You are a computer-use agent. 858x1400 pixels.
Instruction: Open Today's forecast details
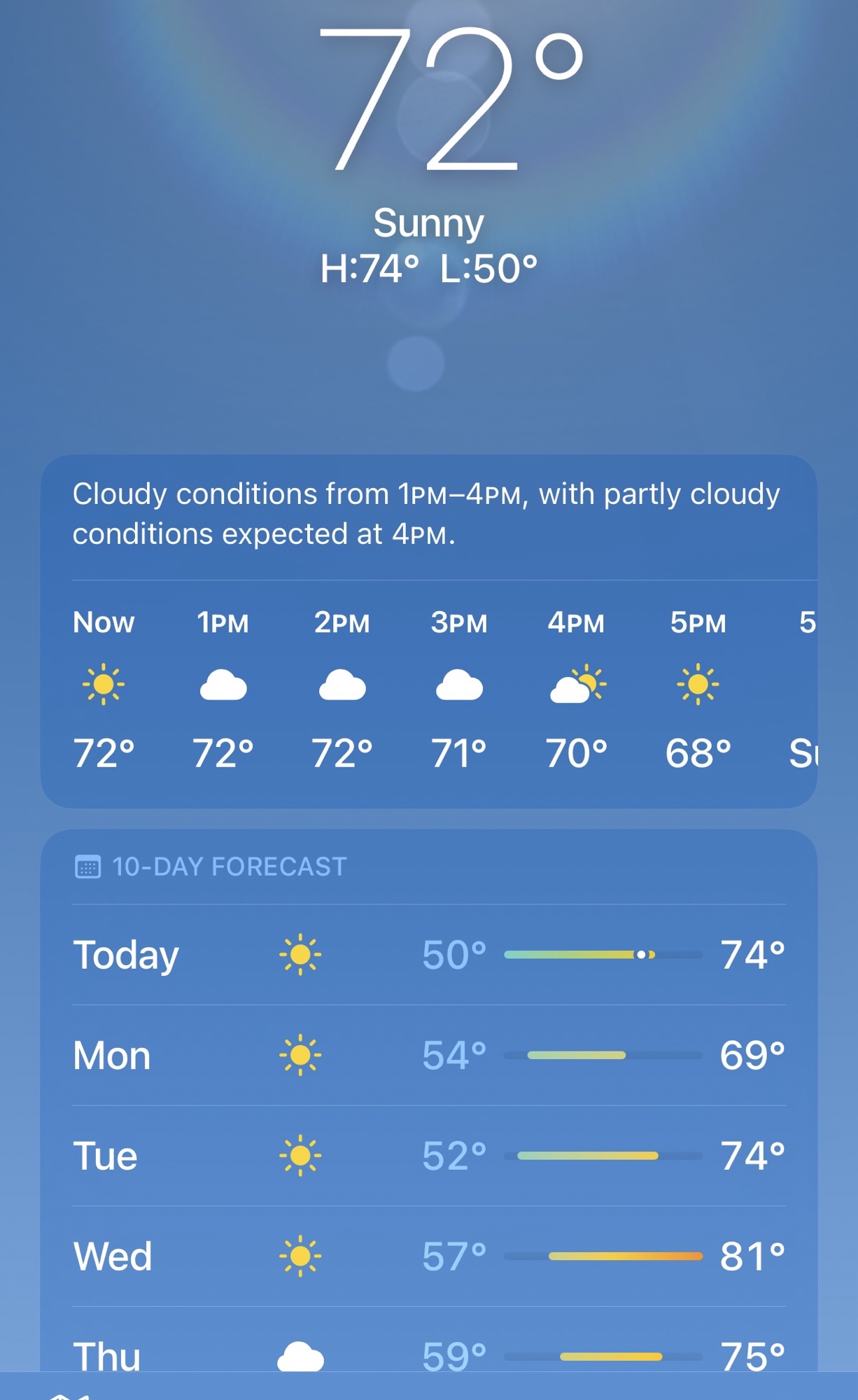[428, 955]
